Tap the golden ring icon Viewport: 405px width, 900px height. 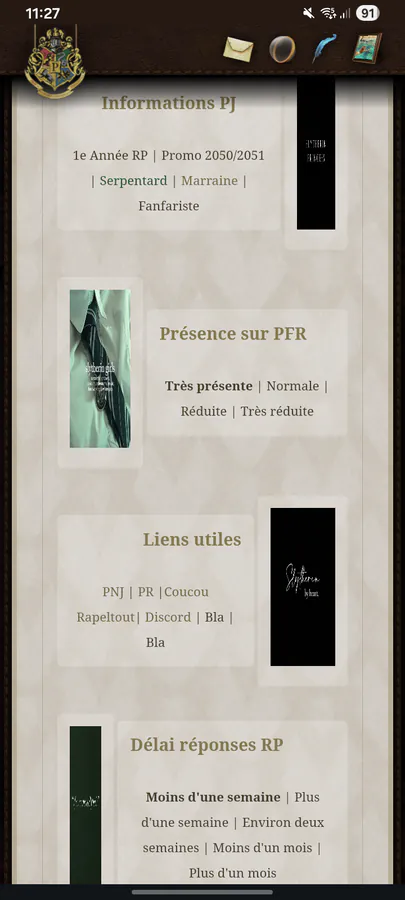coord(282,49)
